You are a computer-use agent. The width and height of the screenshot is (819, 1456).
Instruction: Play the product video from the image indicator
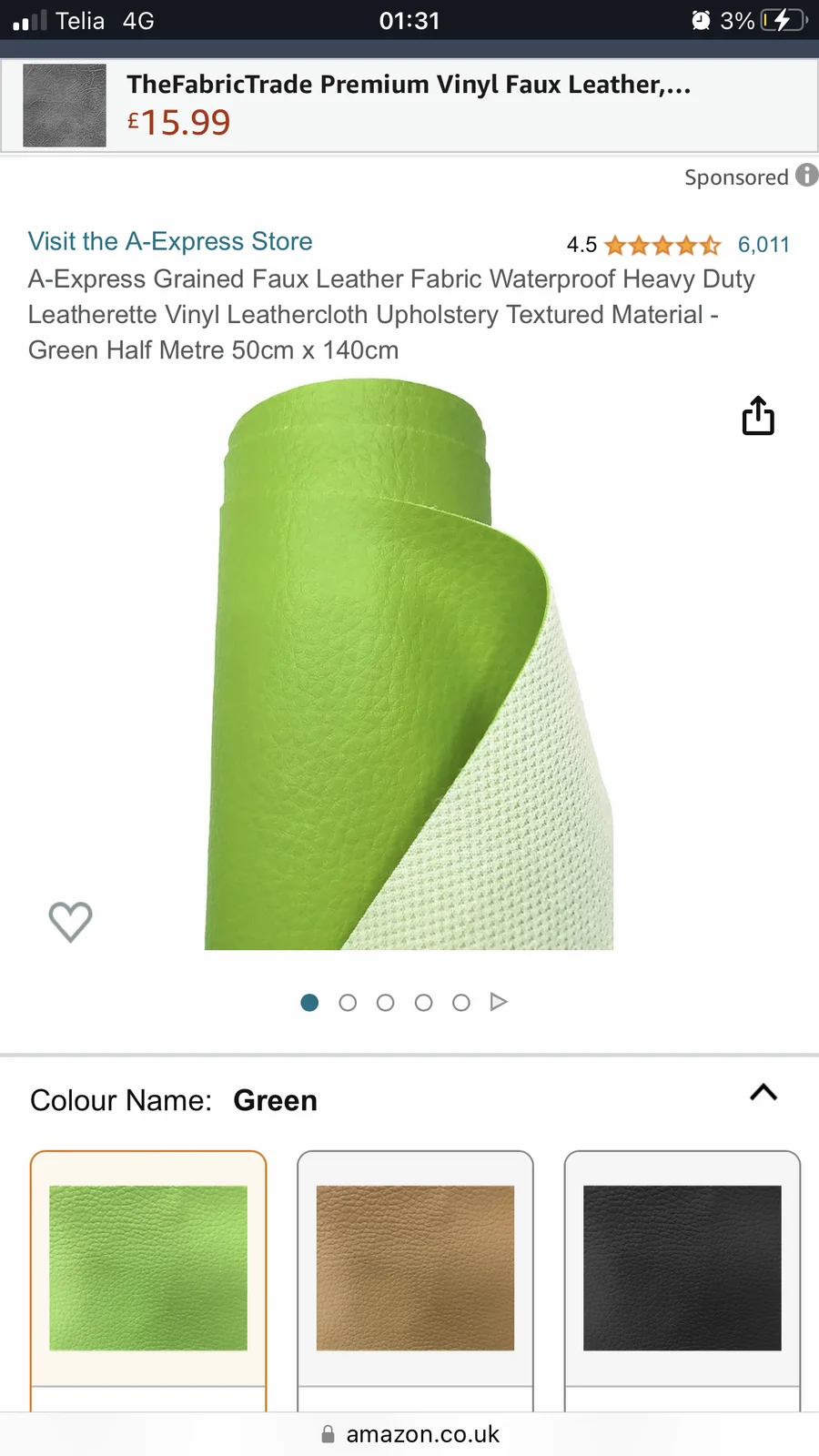499,1002
